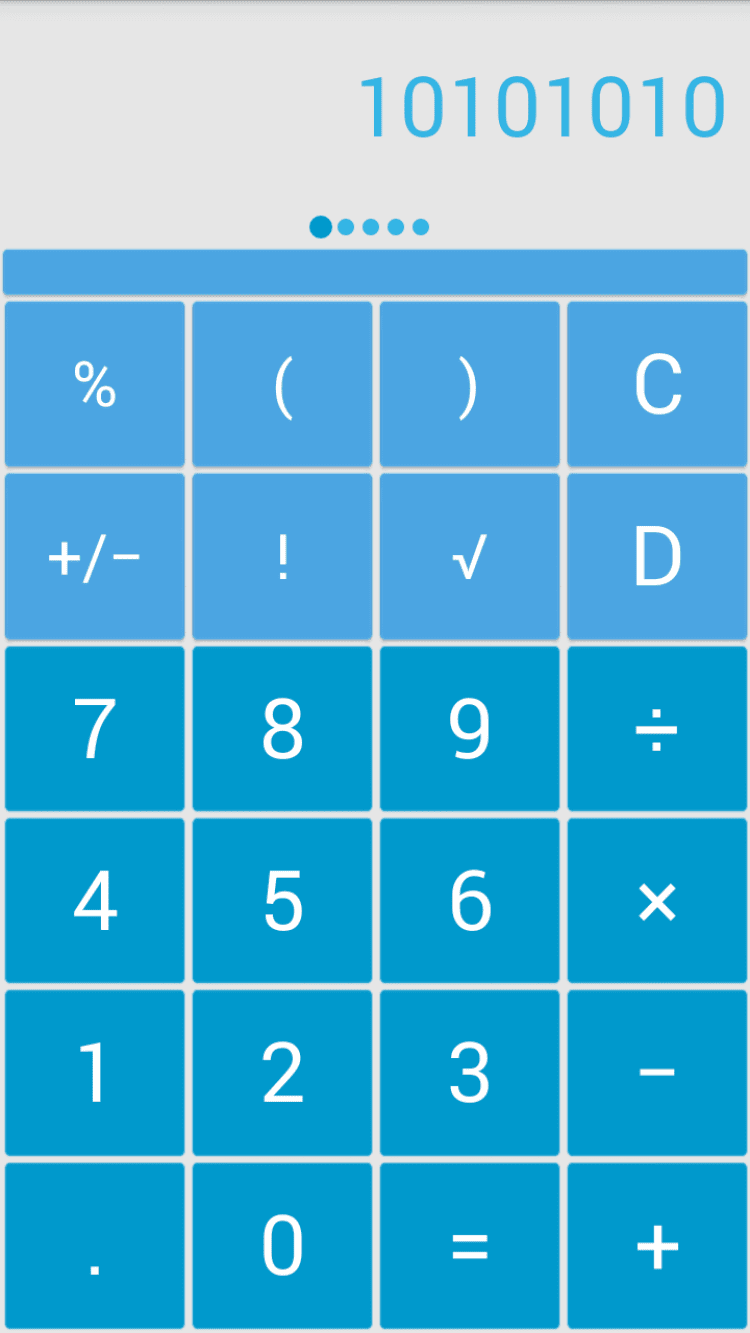
Task: Enter the digit 0
Action: 282,1245
